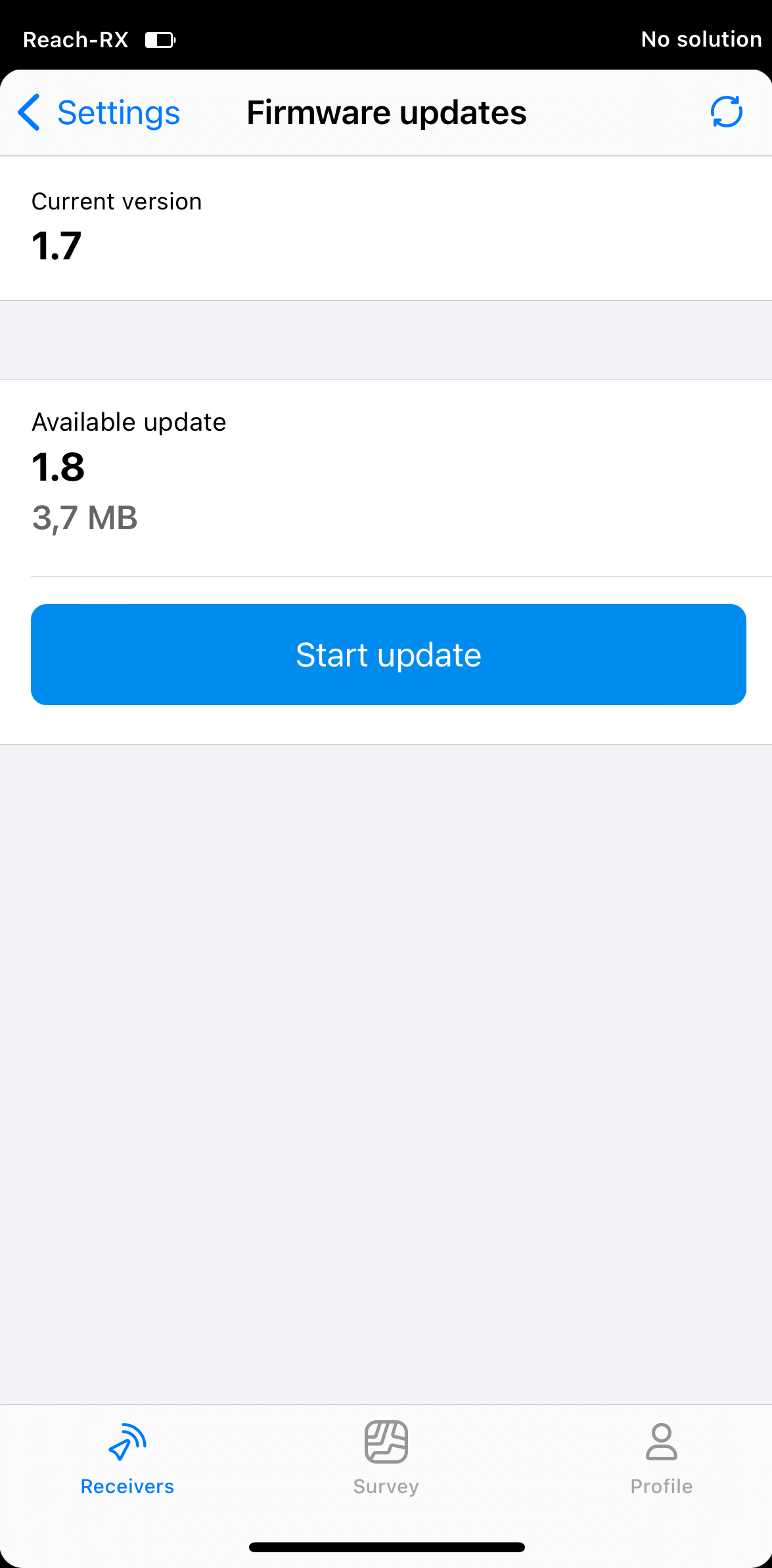Open the Survey tab
The image size is (772, 1568).
[386, 1459]
